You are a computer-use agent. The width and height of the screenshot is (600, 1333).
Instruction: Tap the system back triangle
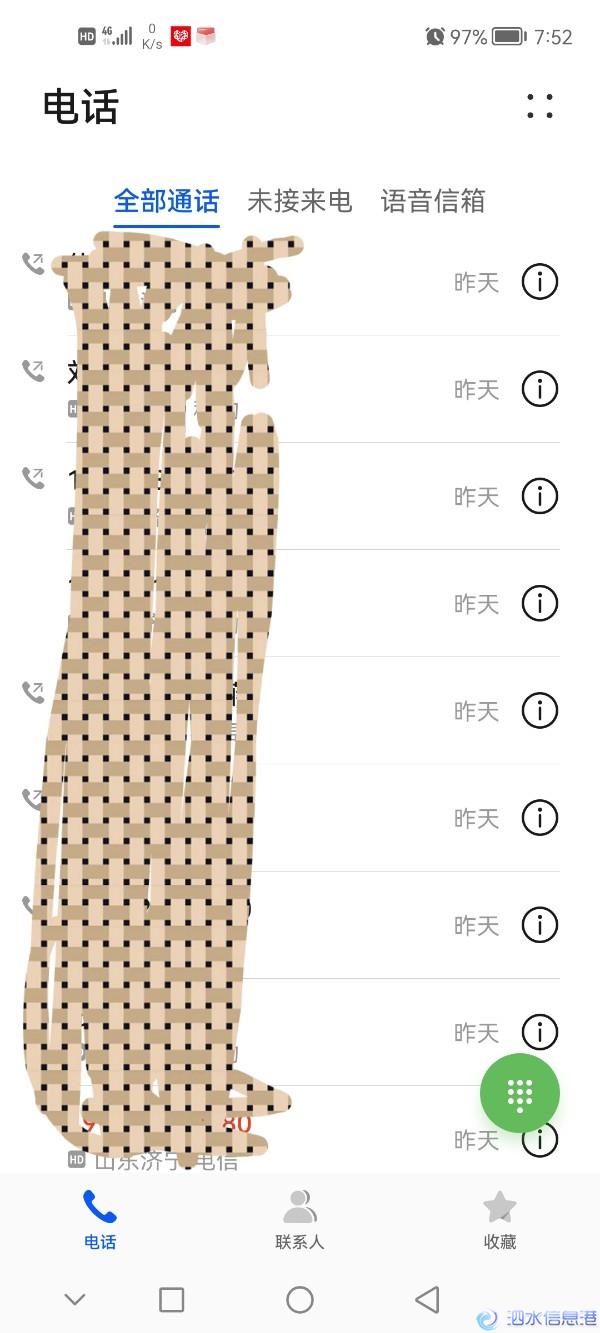pyautogui.click(x=427, y=1299)
